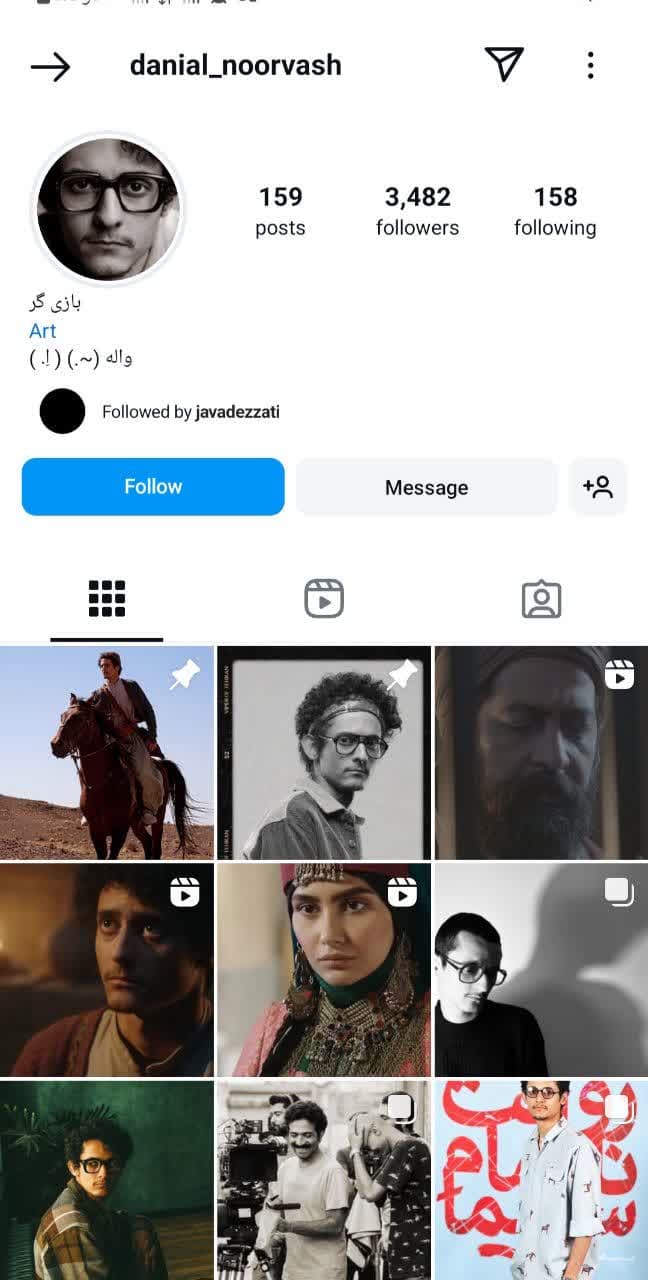Follow danial_noorvash
Screen dimensions: 648x1280
point(153,487)
